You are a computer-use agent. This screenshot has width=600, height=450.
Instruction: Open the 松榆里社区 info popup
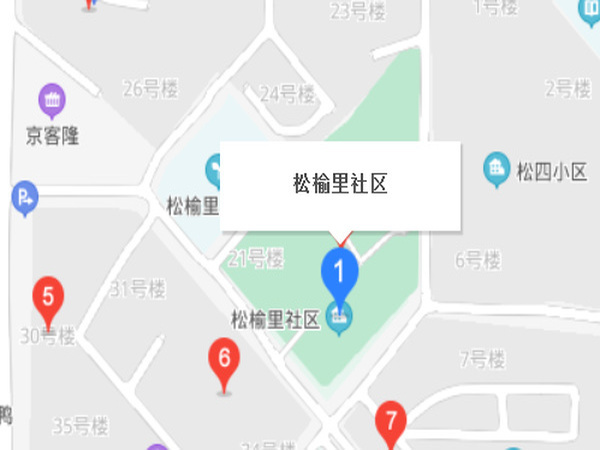339,186
